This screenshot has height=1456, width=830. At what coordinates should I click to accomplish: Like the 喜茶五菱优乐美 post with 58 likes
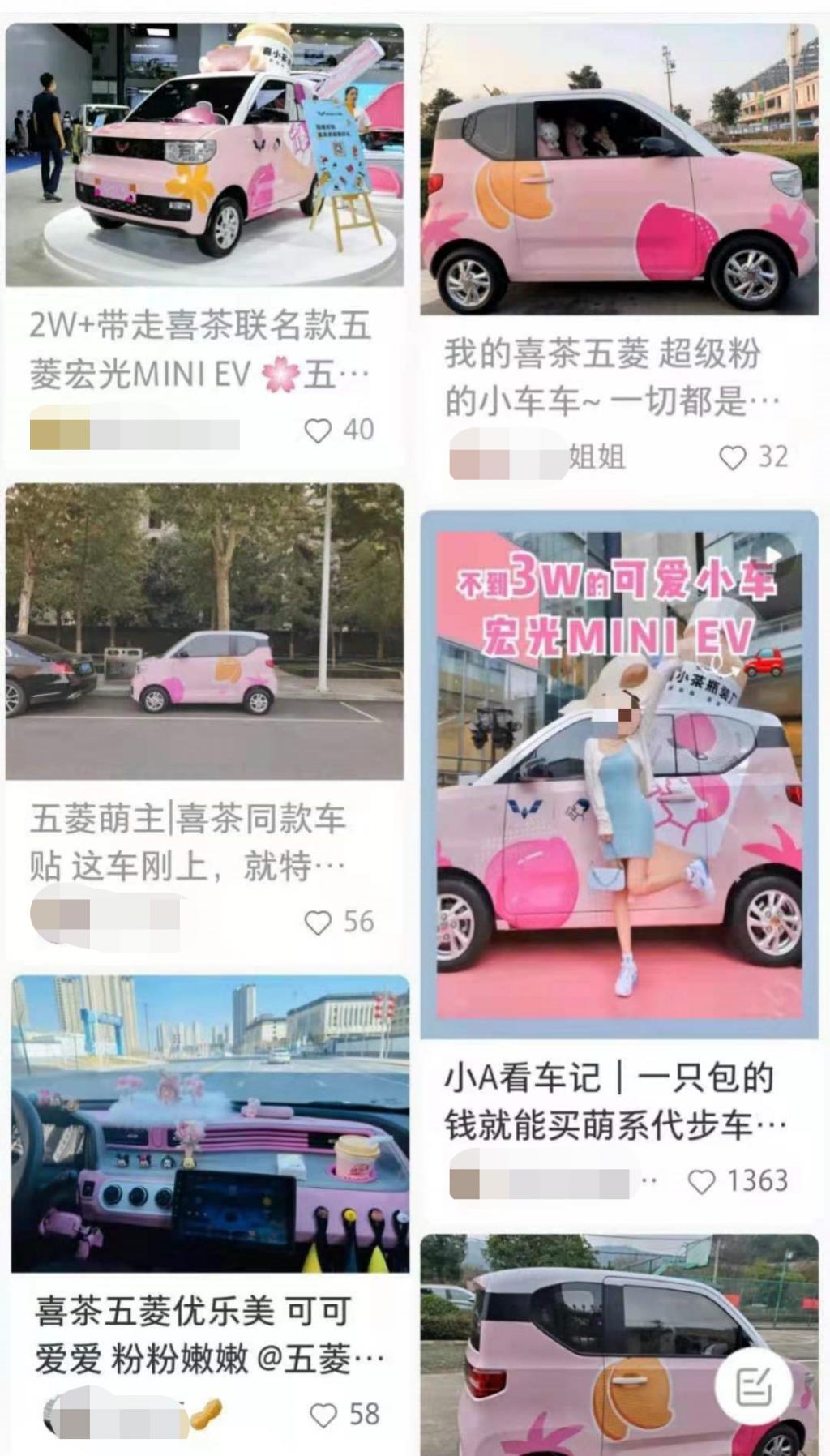click(x=323, y=1415)
